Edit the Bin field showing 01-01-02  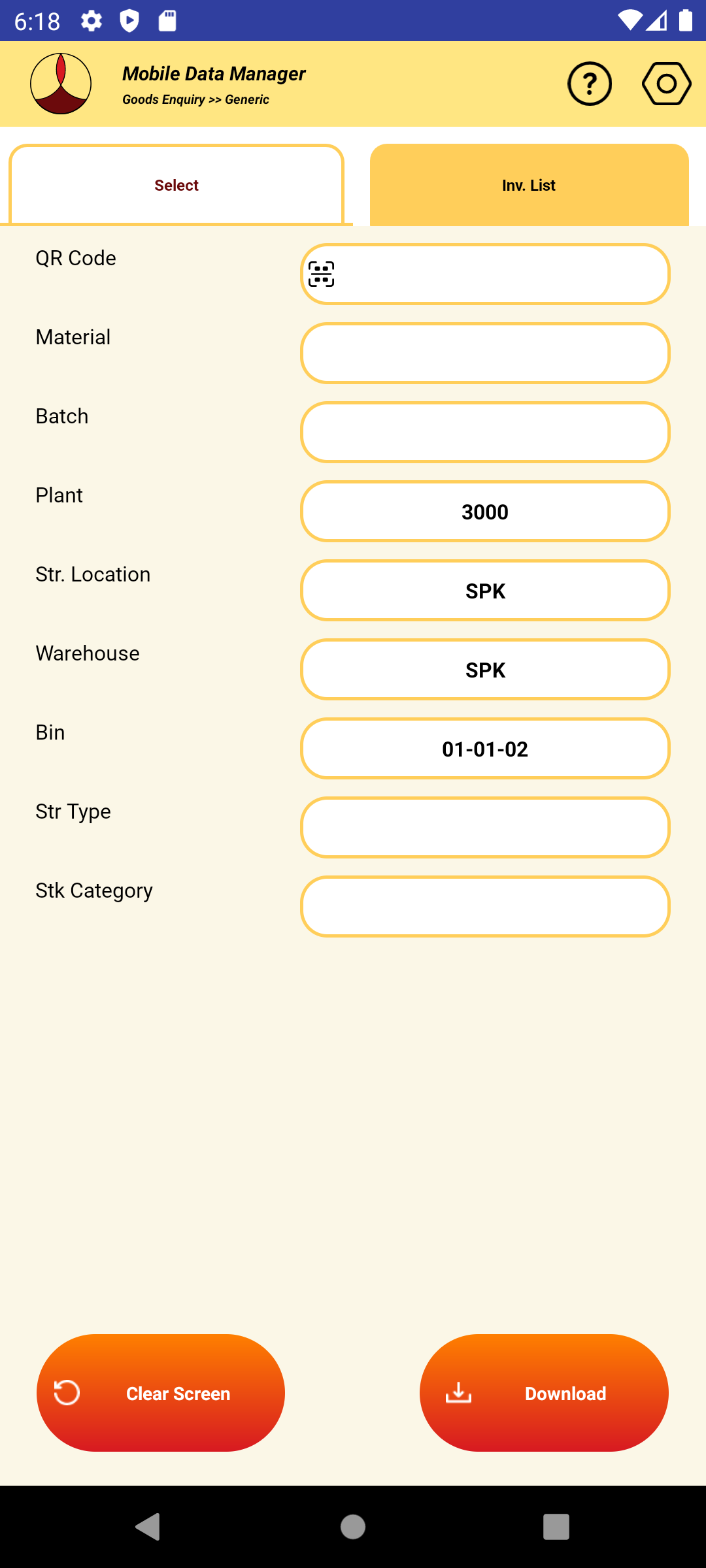[x=485, y=749]
